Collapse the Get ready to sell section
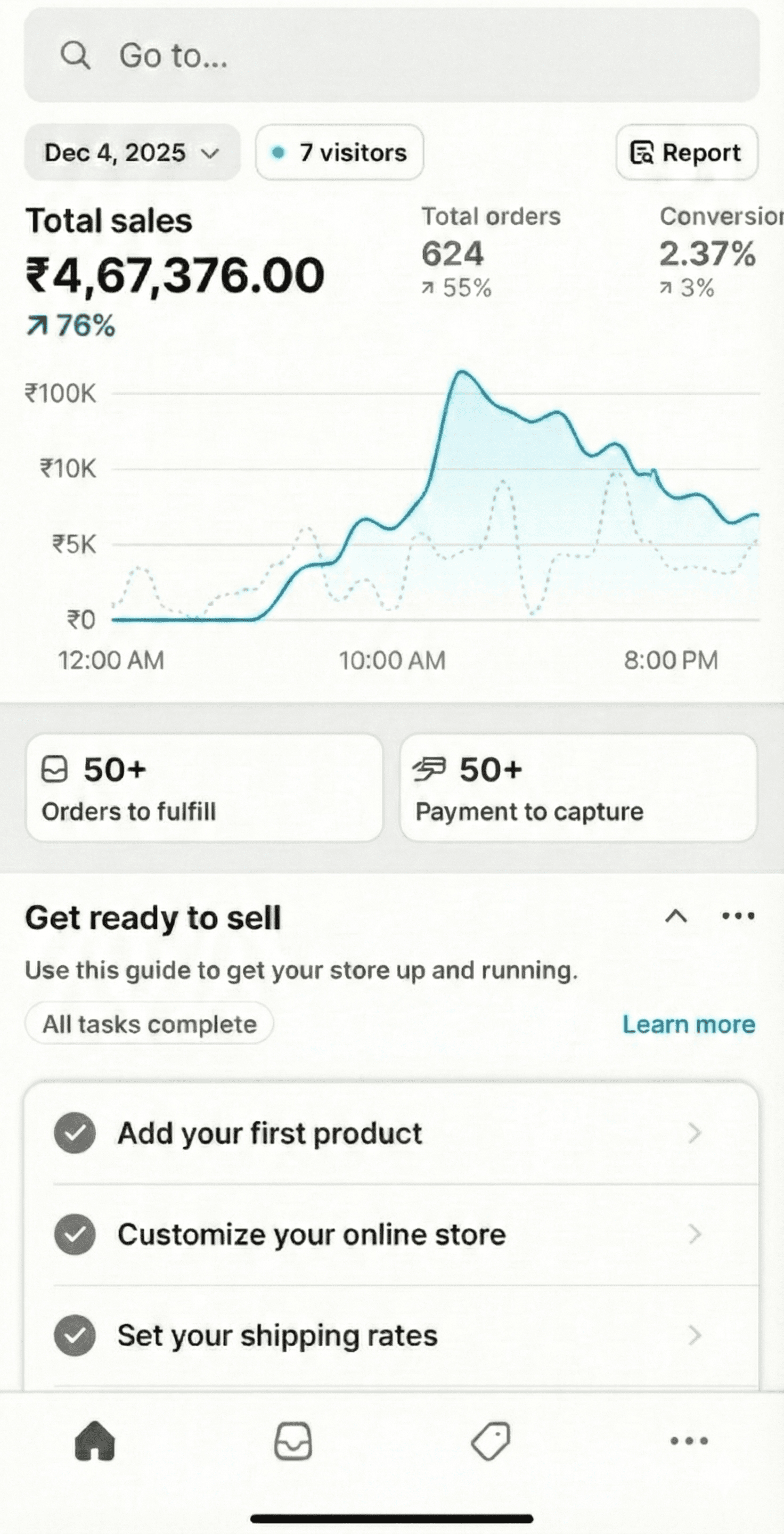784x1534 pixels. [x=676, y=916]
